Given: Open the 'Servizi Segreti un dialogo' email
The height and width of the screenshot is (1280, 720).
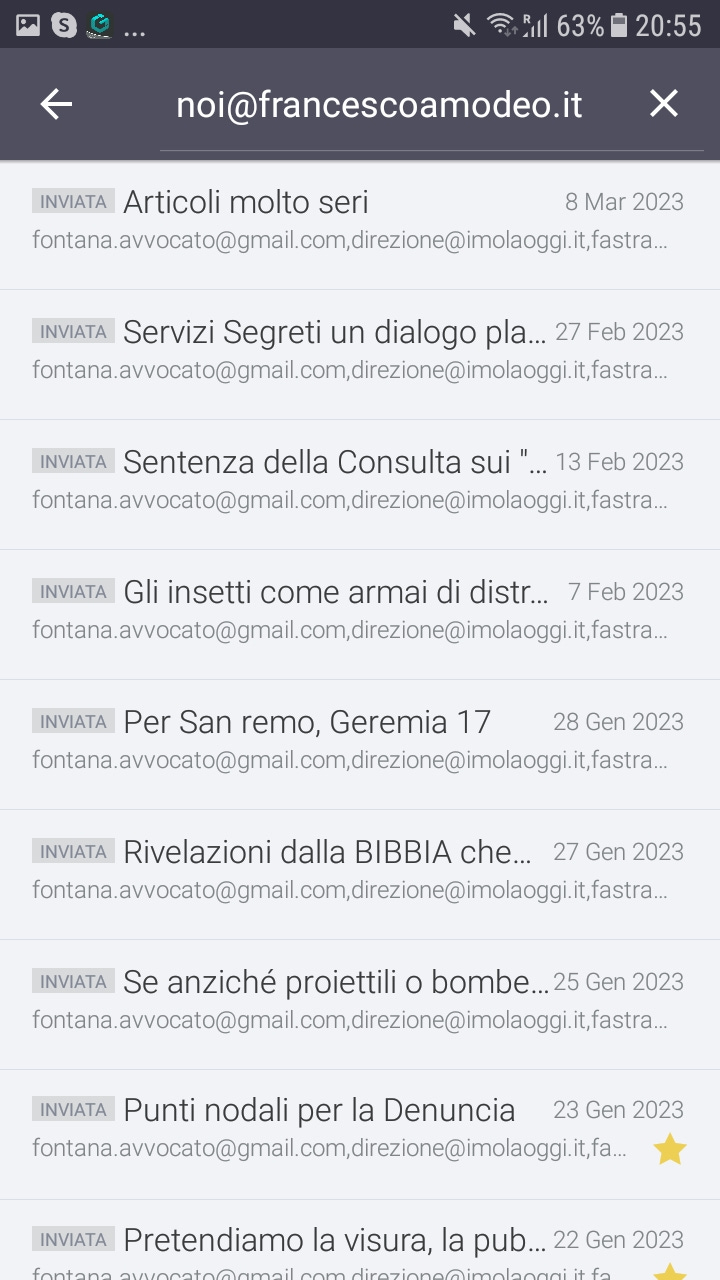Looking at the screenshot, I should click(360, 355).
